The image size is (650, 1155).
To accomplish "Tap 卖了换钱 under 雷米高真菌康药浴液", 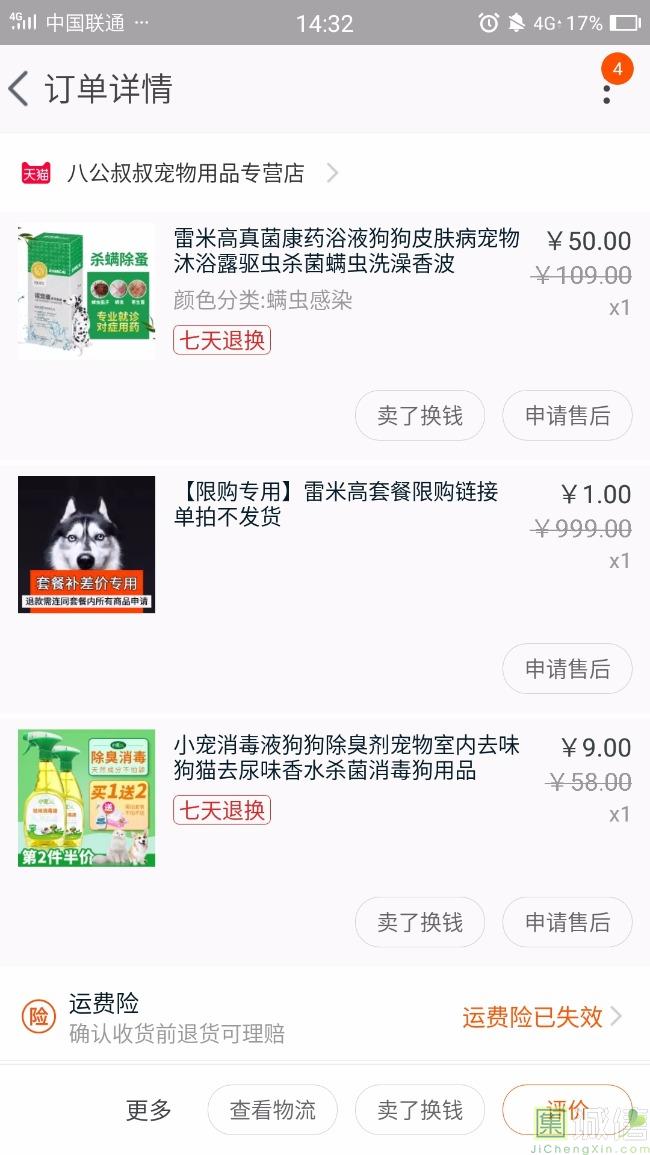I will 420,416.
